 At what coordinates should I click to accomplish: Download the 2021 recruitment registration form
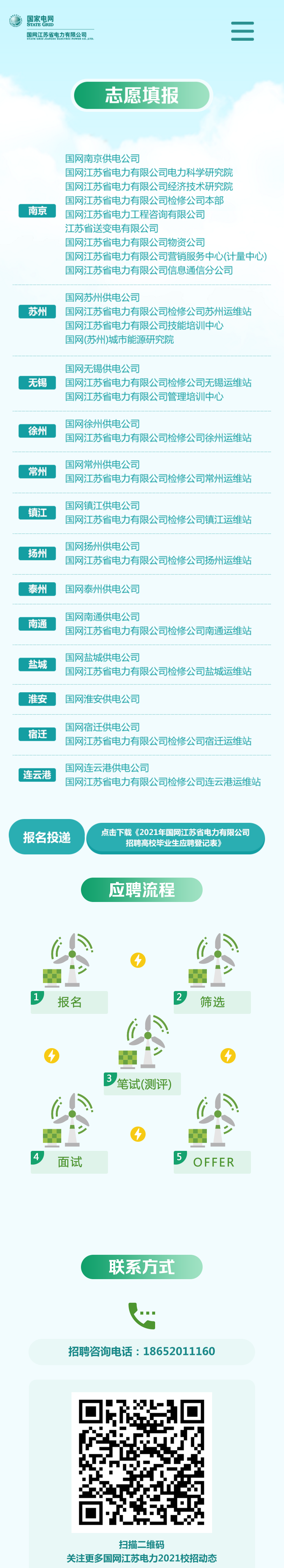175,837
